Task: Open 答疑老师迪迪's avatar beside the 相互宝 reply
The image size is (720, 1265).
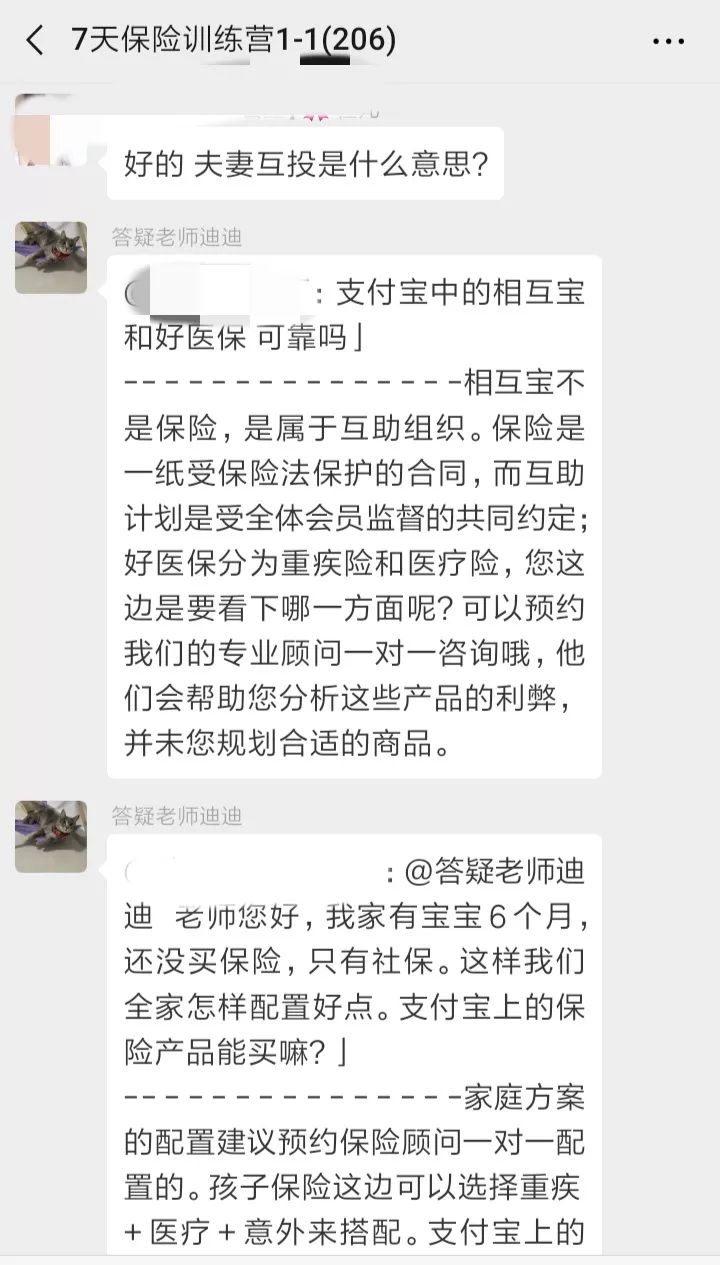Action: 51,257
